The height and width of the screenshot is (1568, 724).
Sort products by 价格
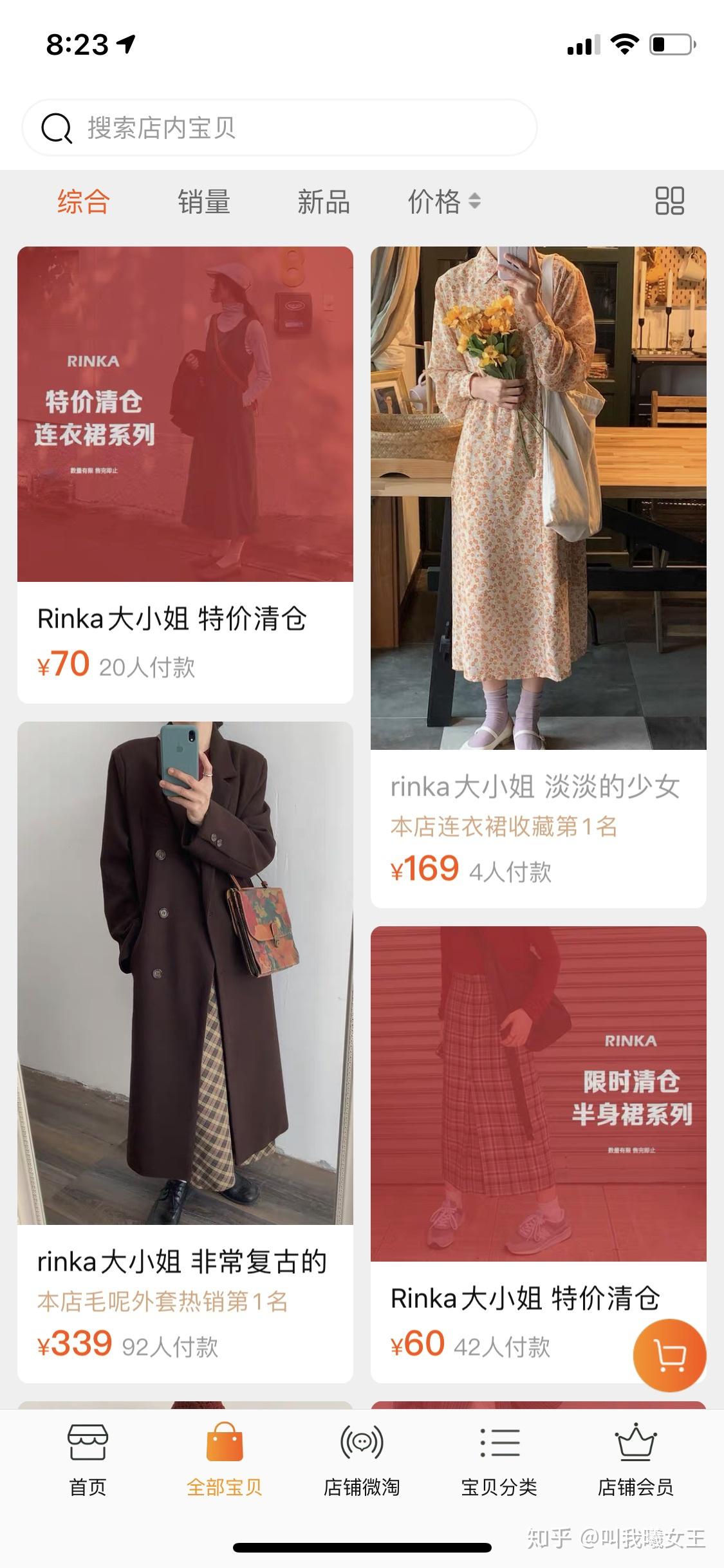click(x=444, y=201)
